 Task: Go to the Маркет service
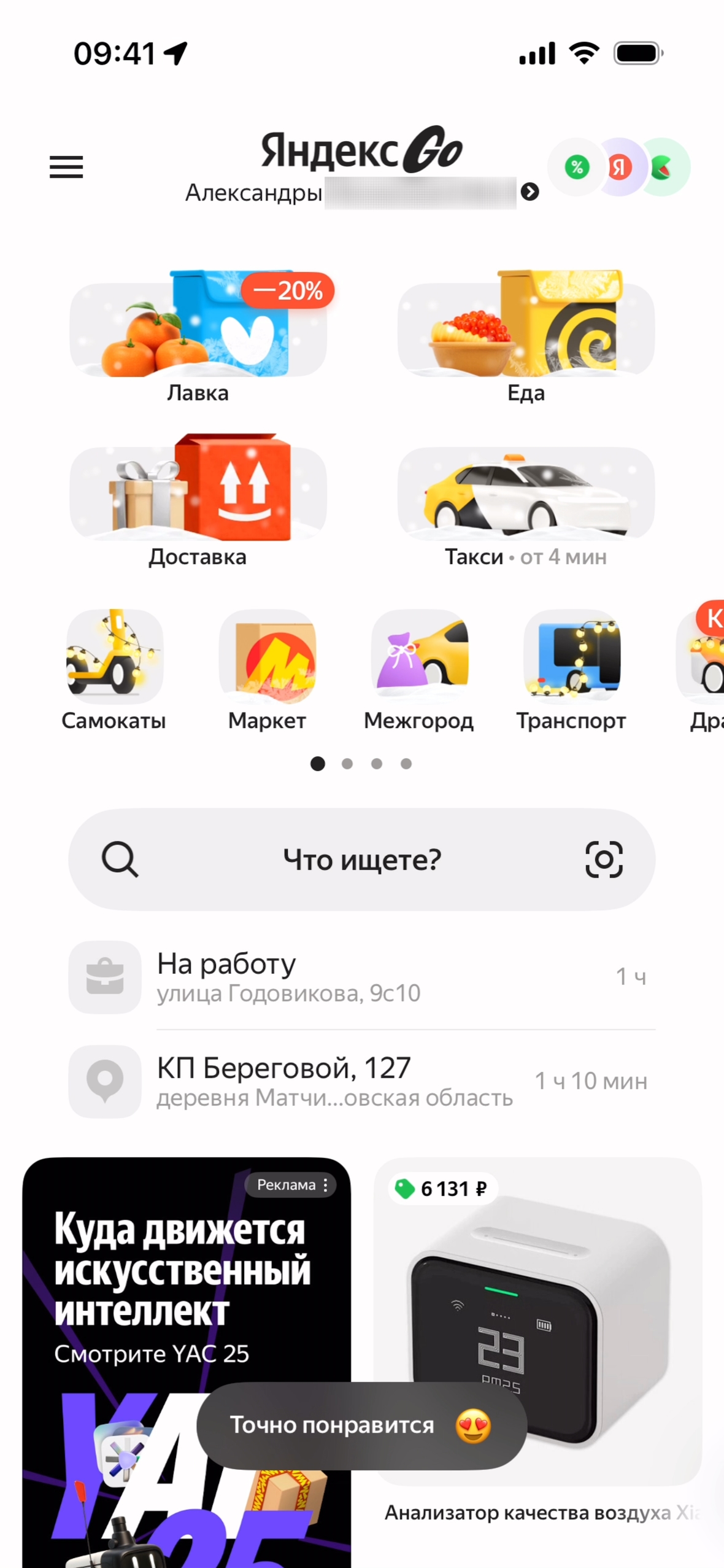tap(268, 669)
